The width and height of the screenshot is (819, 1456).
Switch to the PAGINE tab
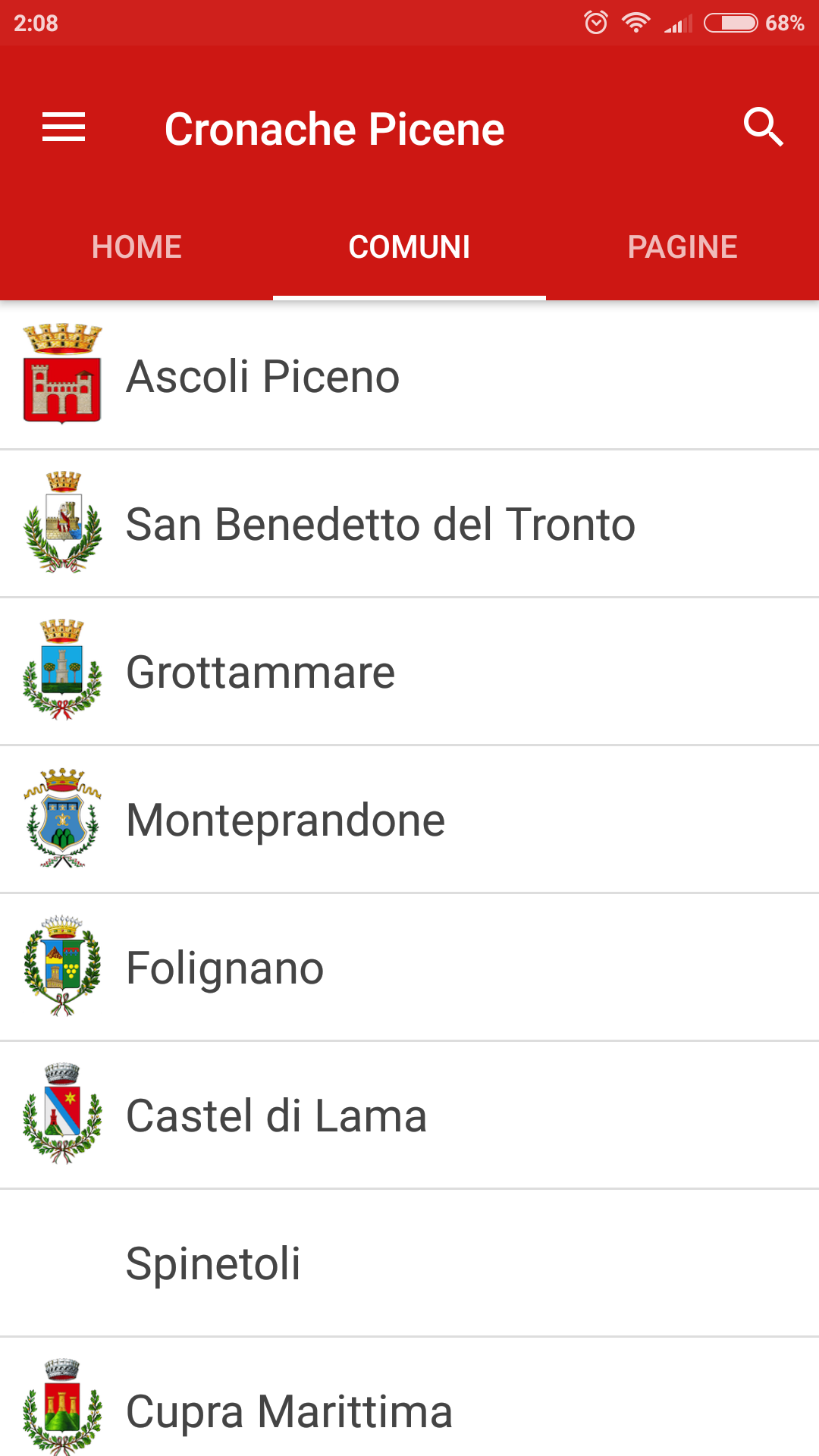pyautogui.click(x=682, y=247)
